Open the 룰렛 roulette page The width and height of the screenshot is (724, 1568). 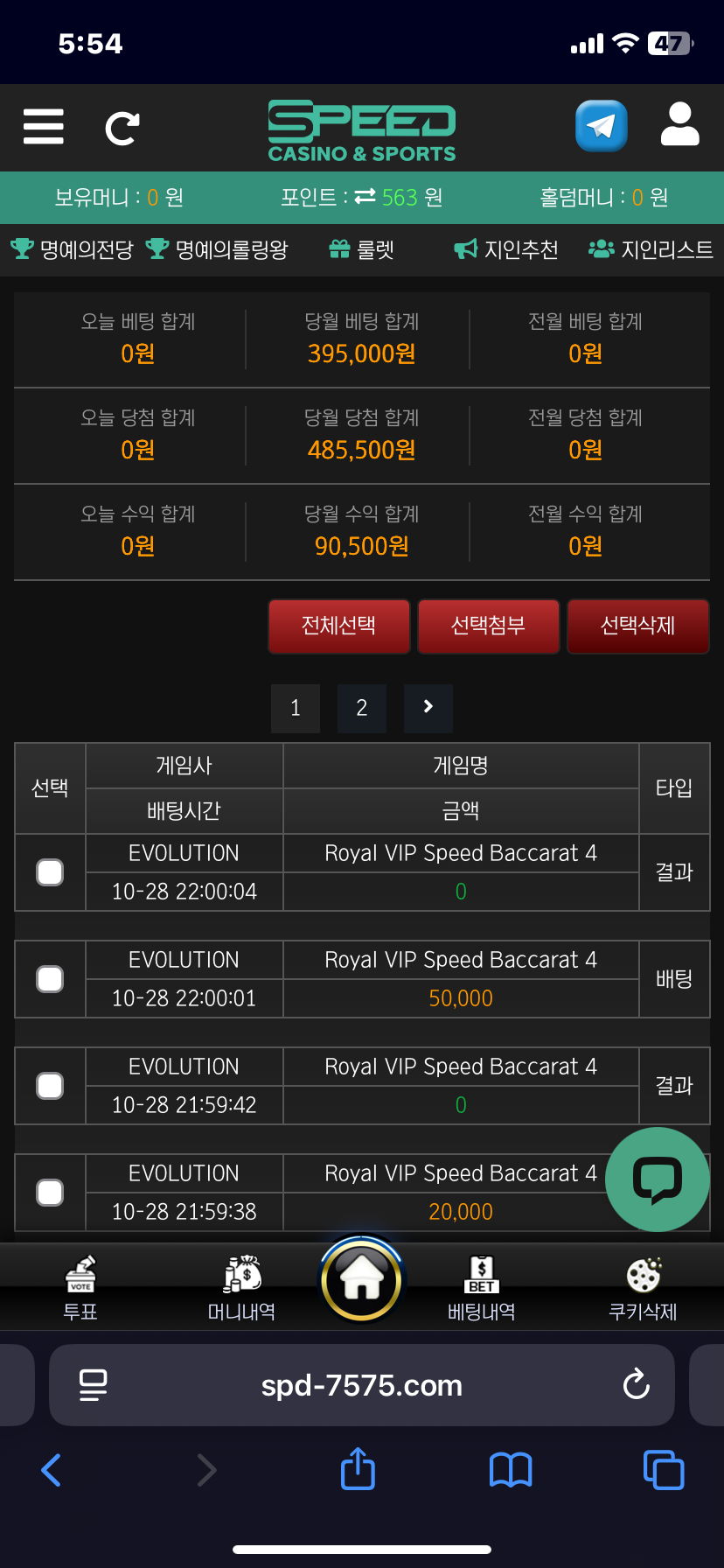tap(362, 249)
